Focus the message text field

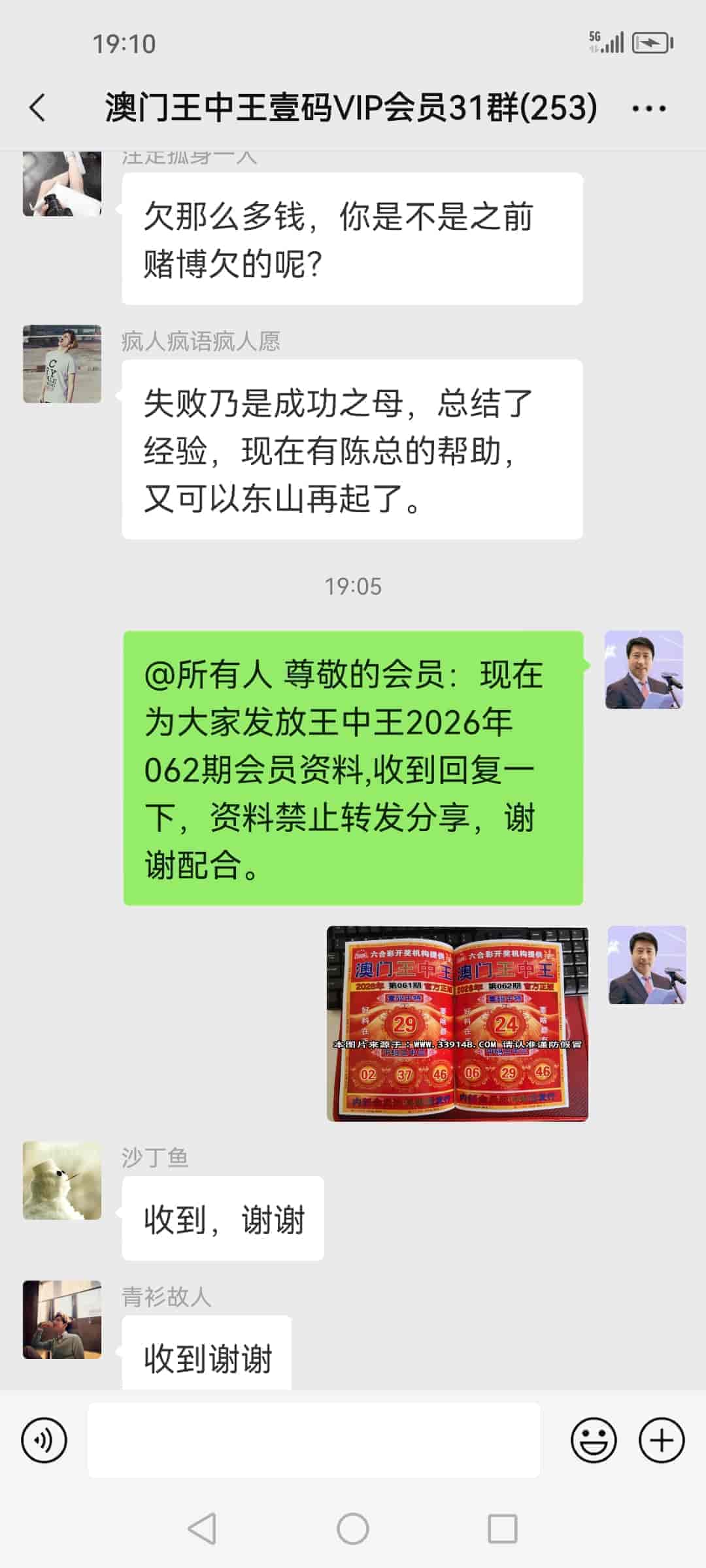tap(314, 1440)
